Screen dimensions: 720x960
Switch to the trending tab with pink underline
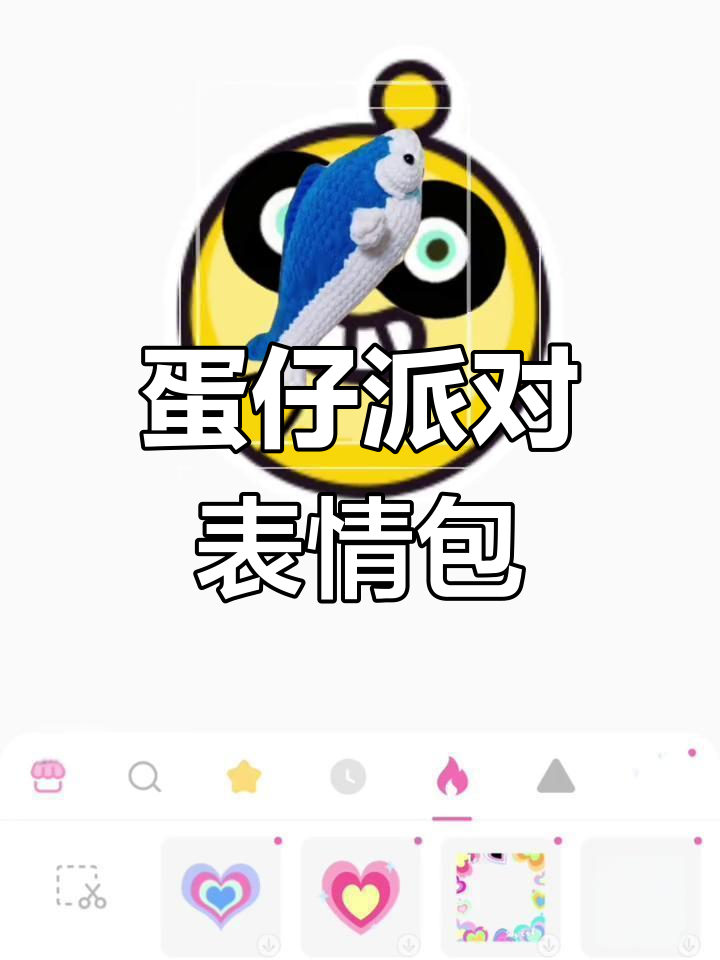[452, 777]
